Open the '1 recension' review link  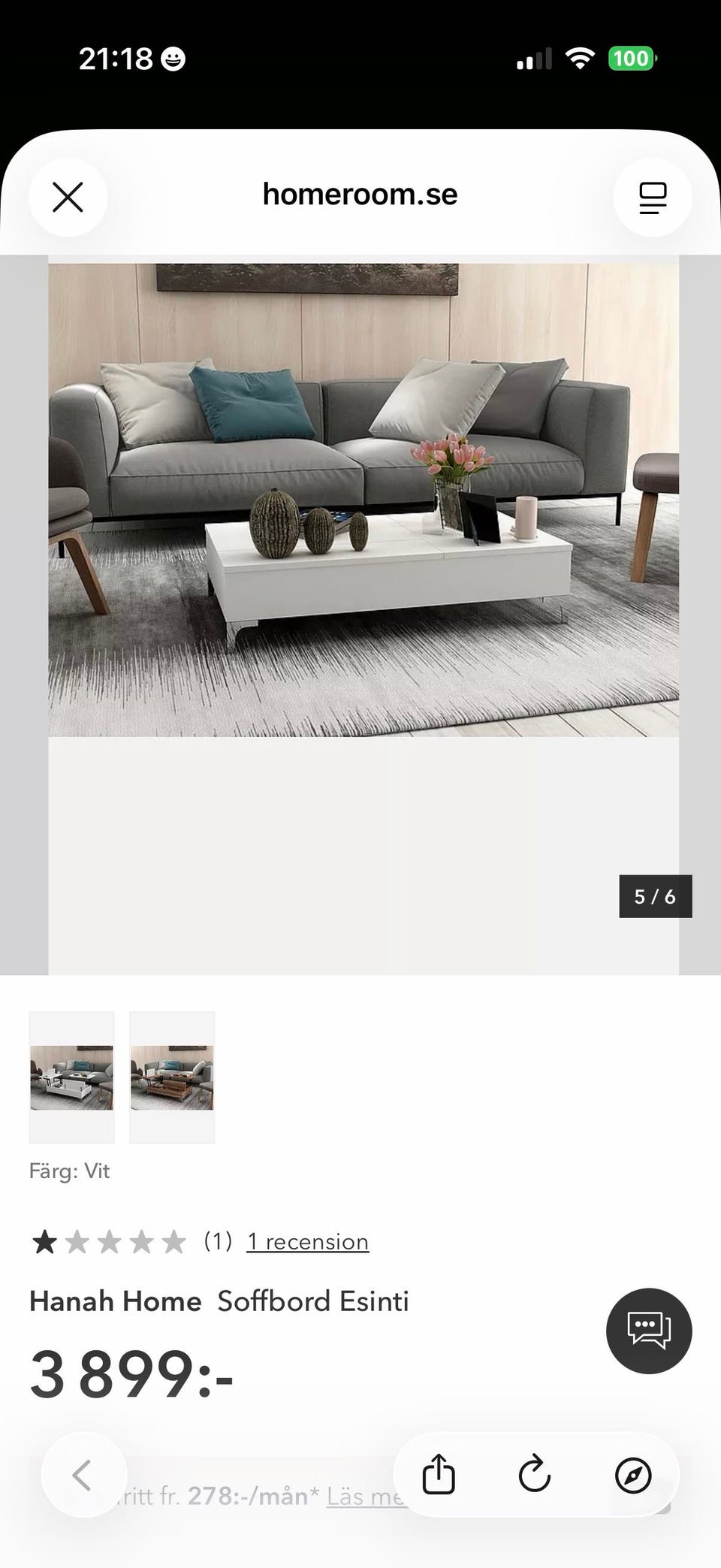306,1241
